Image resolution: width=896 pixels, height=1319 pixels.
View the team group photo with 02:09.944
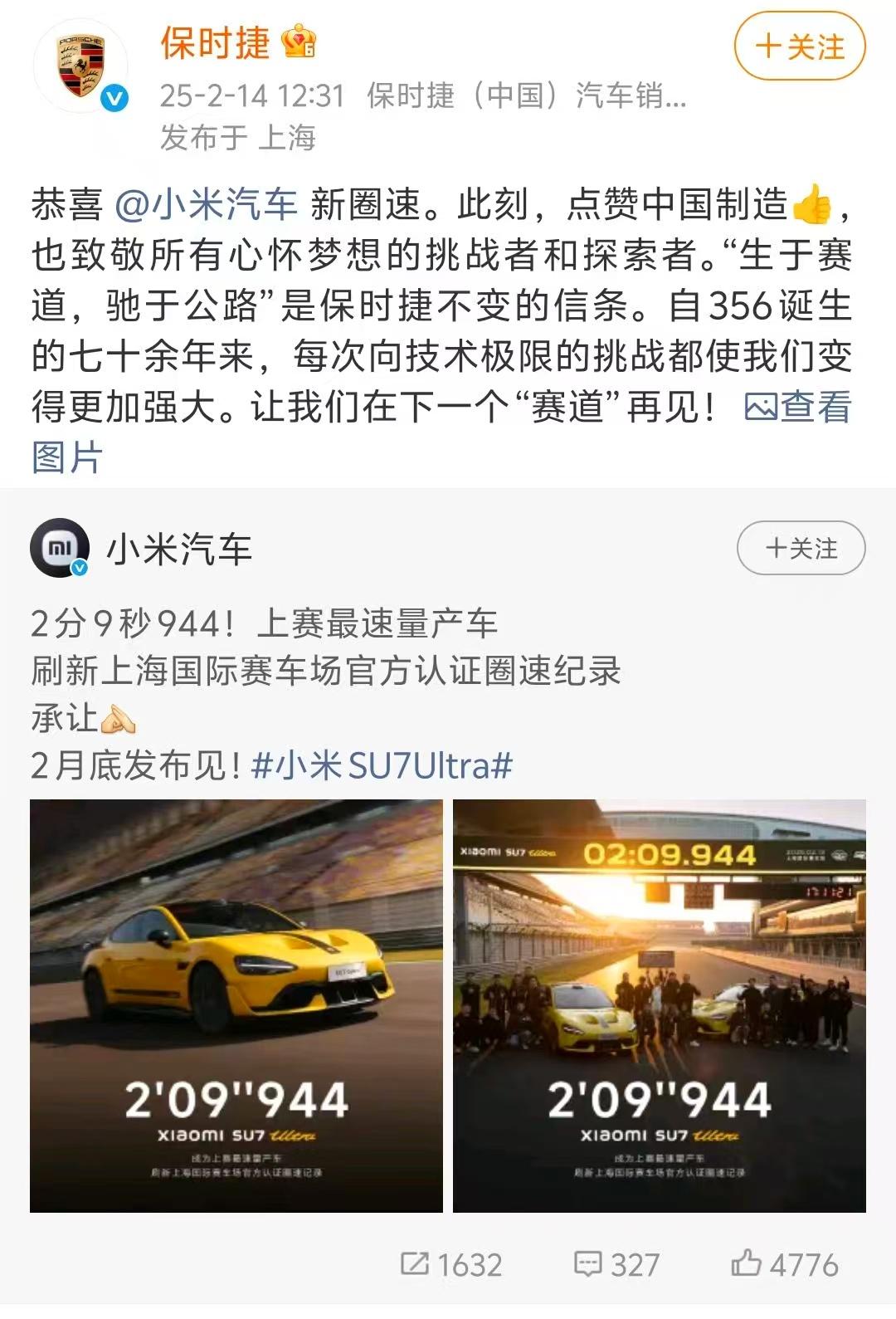pyautogui.click(x=660, y=1005)
